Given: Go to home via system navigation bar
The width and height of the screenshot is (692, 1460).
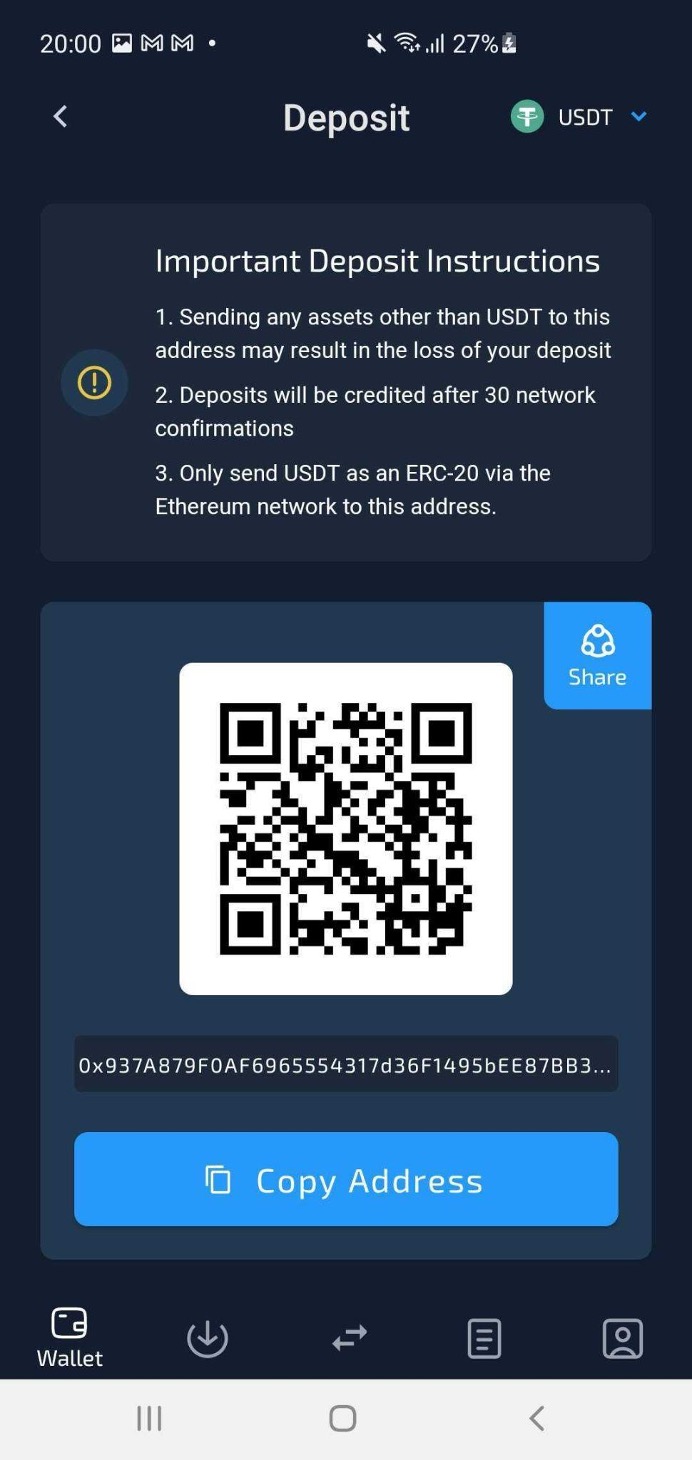Looking at the screenshot, I should [x=343, y=1418].
